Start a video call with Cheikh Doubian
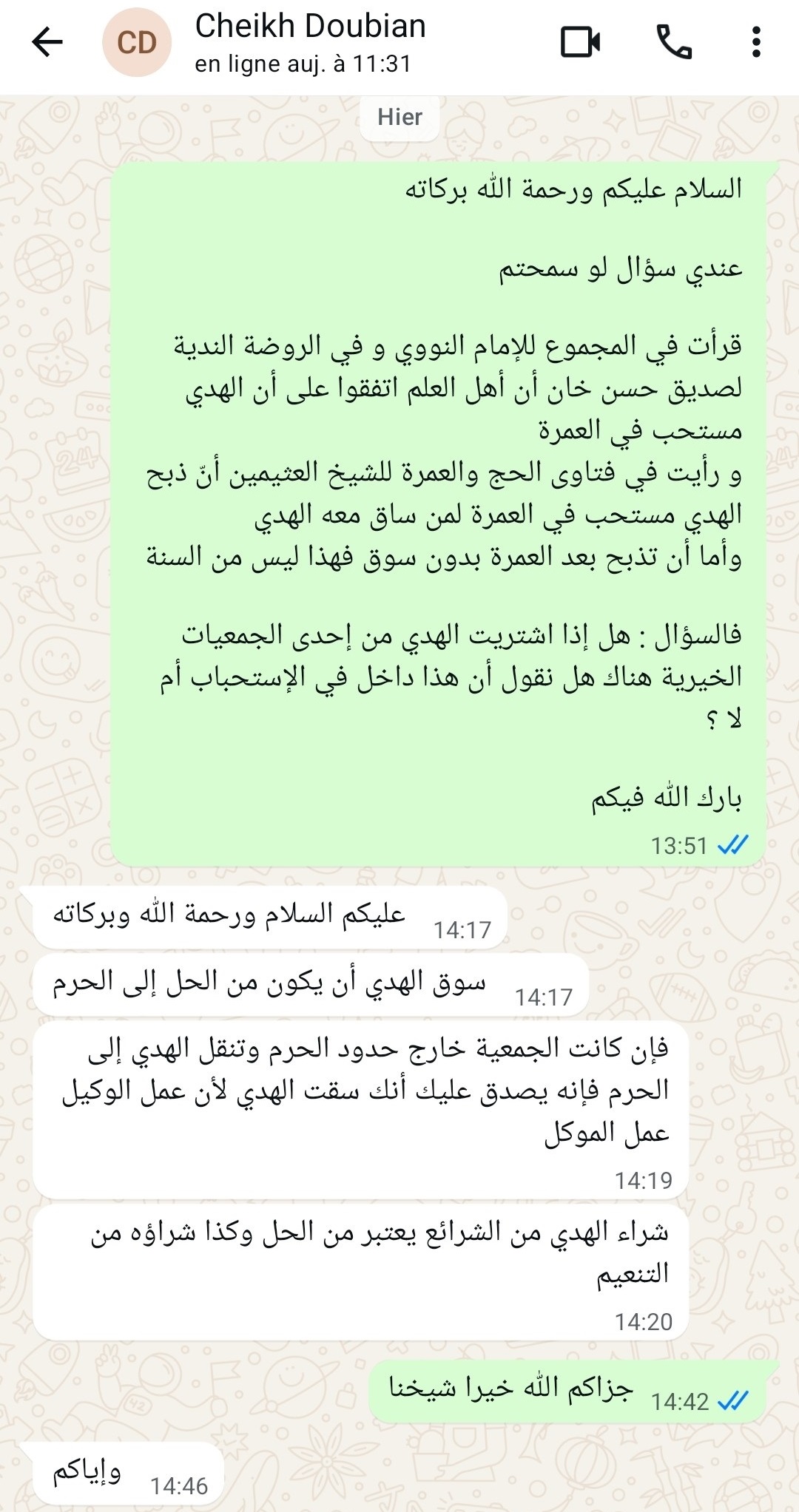Image resolution: width=799 pixels, height=1512 pixels. point(581,42)
